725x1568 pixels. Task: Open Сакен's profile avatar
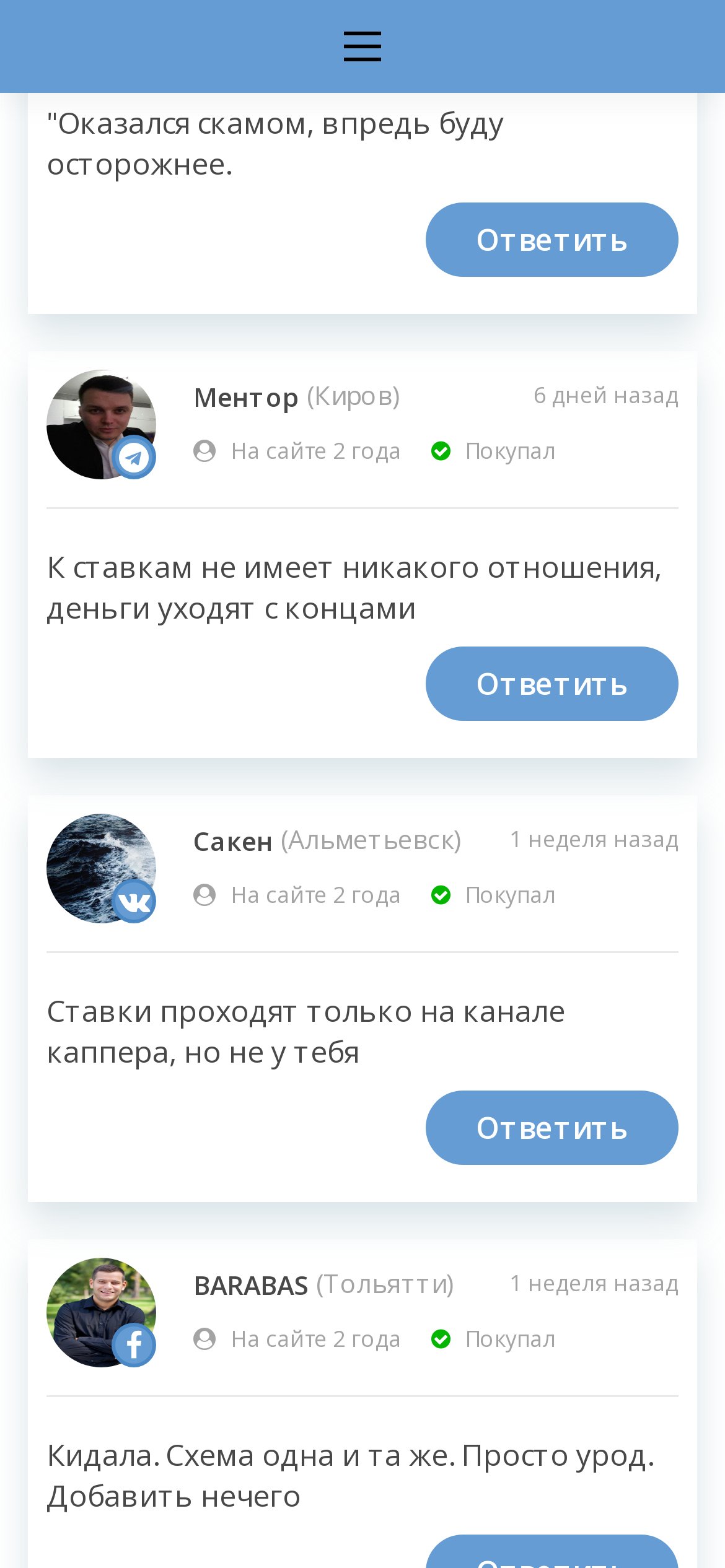pyautogui.click(x=101, y=868)
